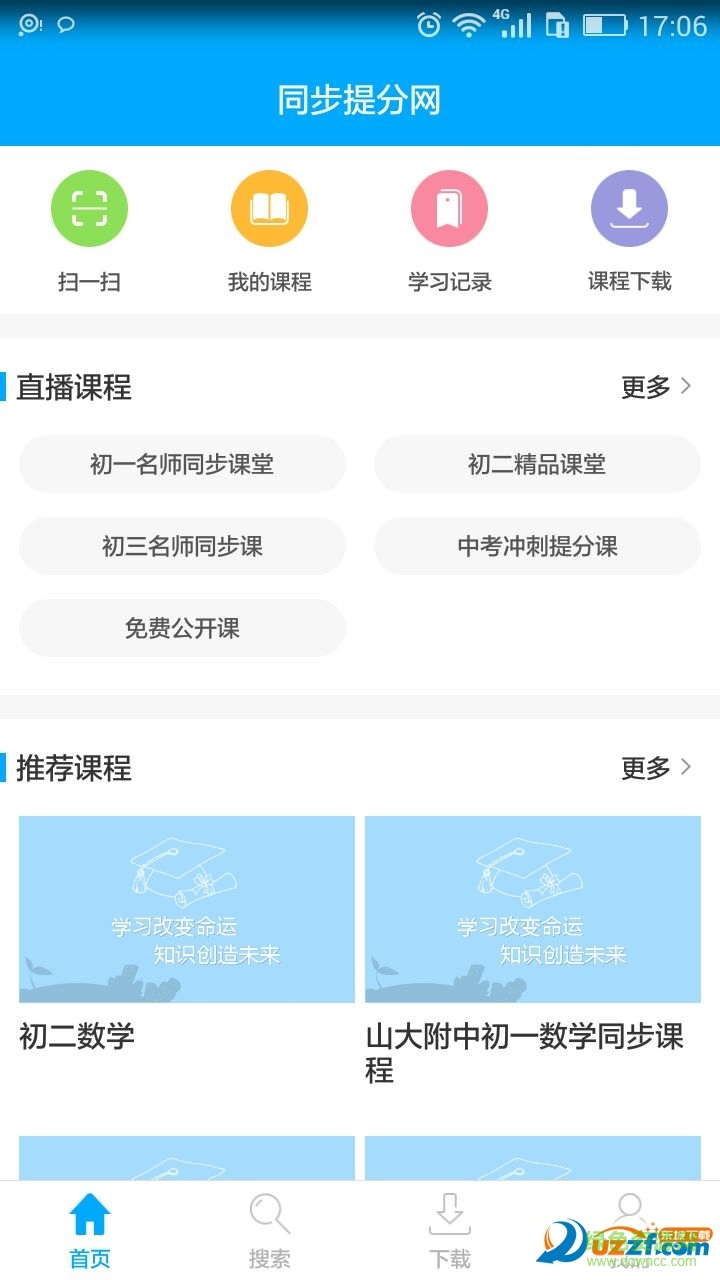
Task: Select the 首页 home tab icon
Action: point(90,1213)
